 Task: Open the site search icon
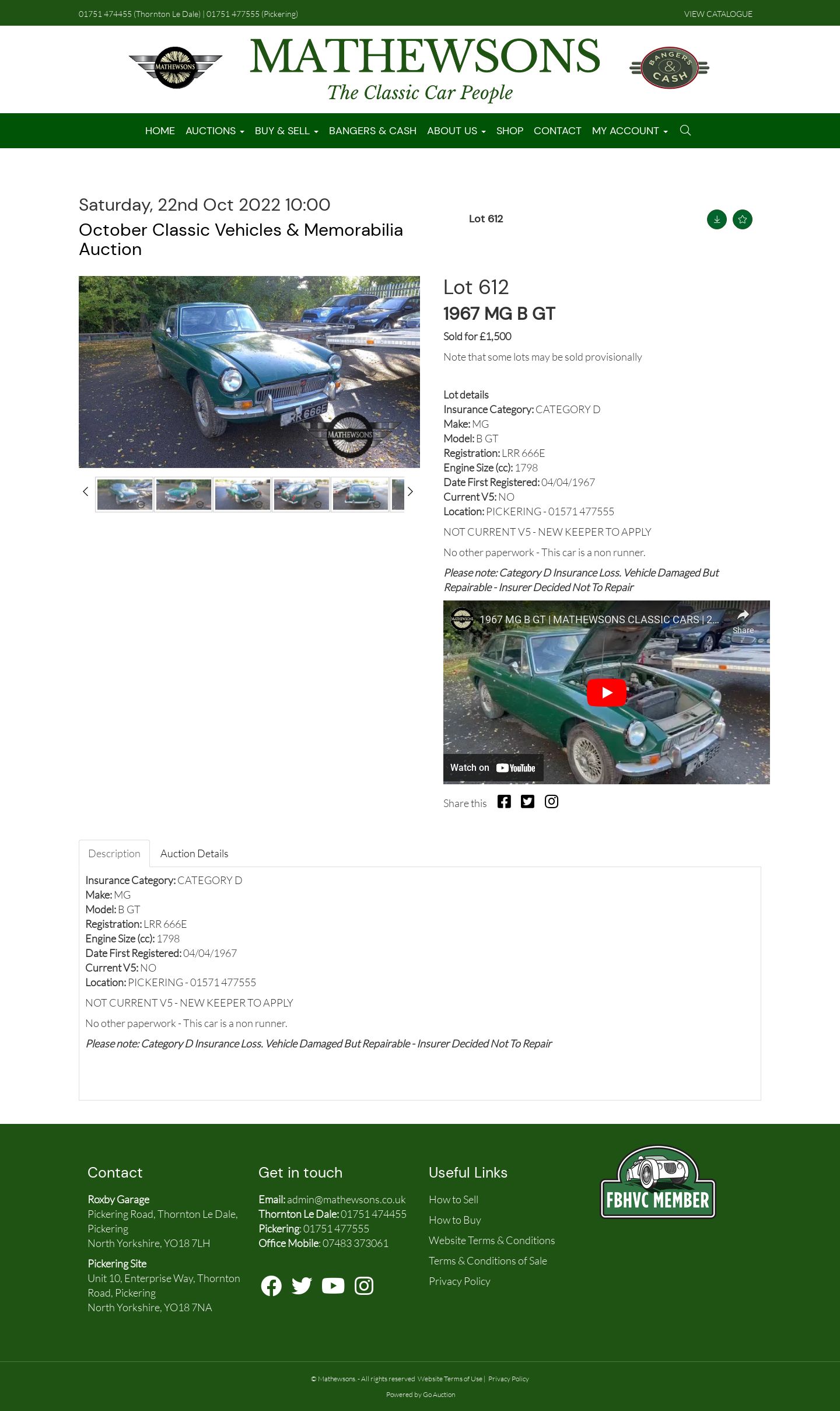685,130
